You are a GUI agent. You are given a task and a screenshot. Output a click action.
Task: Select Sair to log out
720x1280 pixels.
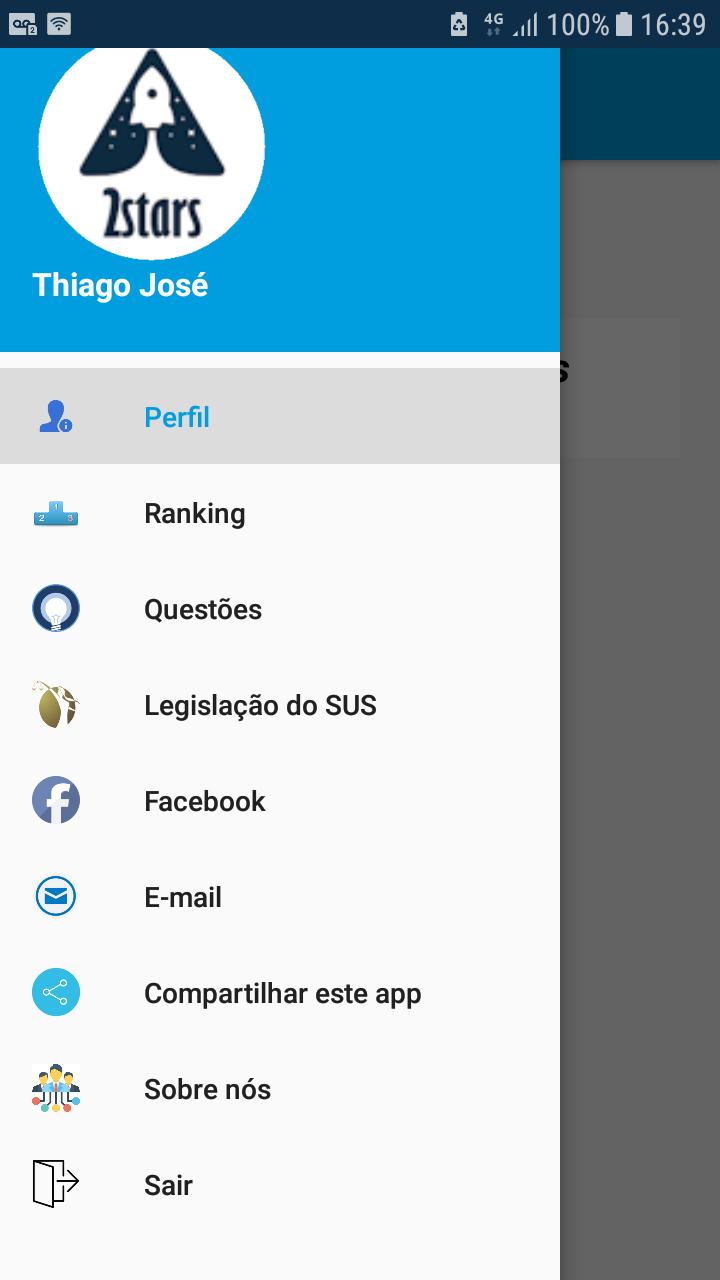[x=280, y=1184]
